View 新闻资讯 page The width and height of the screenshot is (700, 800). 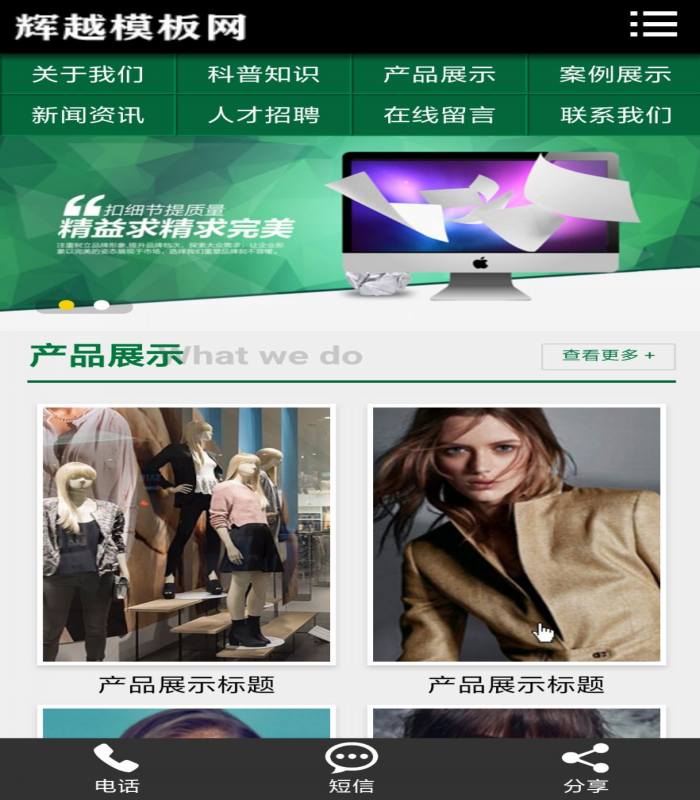coord(88,115)
